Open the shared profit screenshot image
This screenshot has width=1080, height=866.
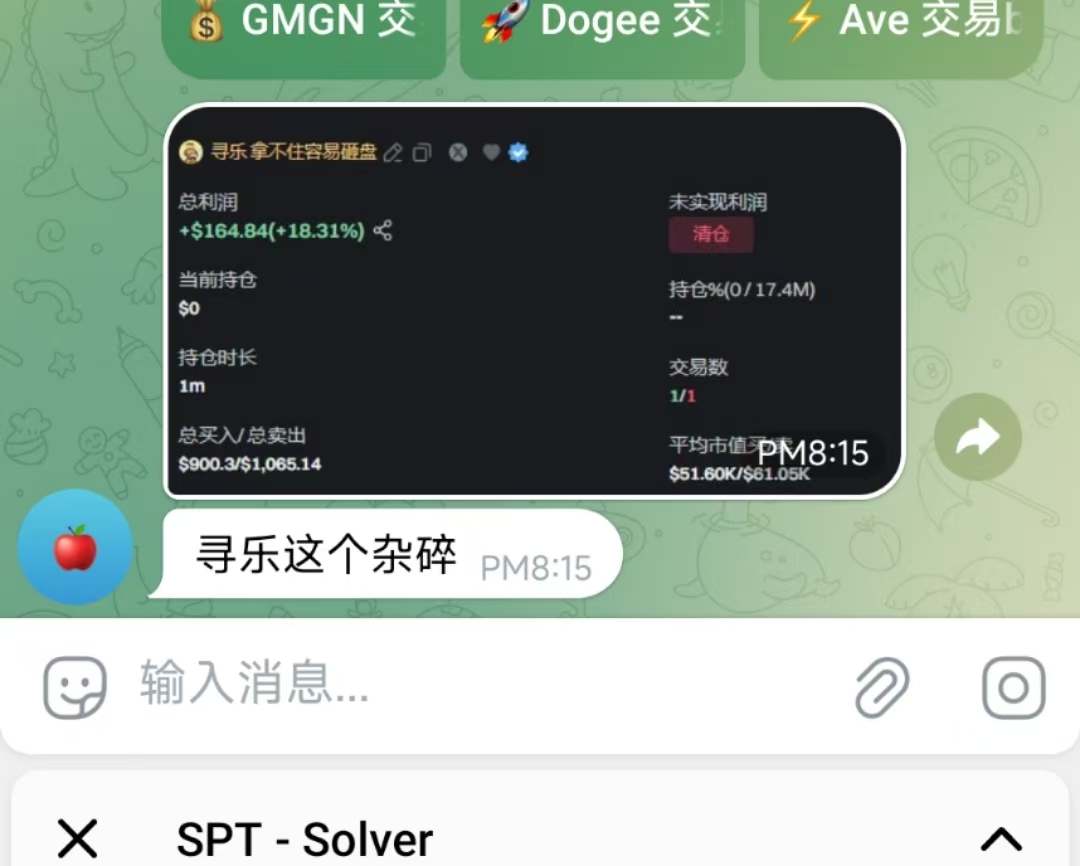click(x=534, y=300)
